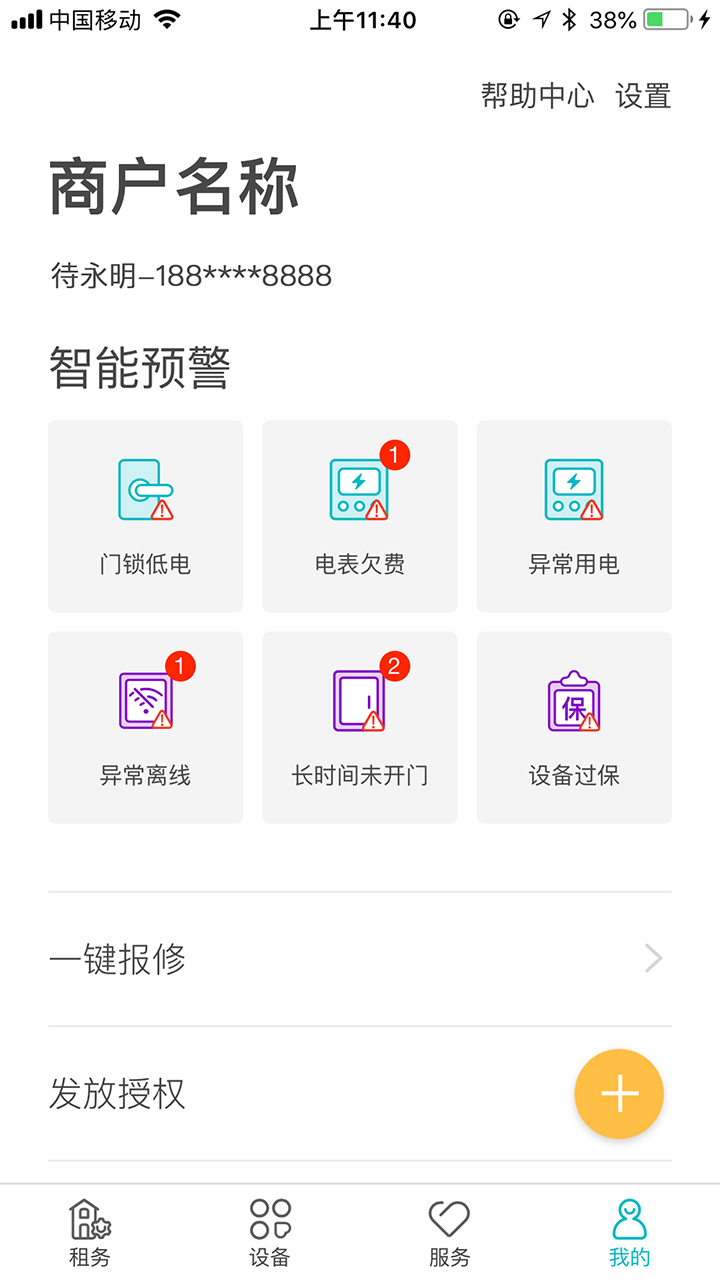The width and height of the screenshot is (720, 1280).
Task: Select the heart-shaped 服务 icon
Action: point(449,1218)
